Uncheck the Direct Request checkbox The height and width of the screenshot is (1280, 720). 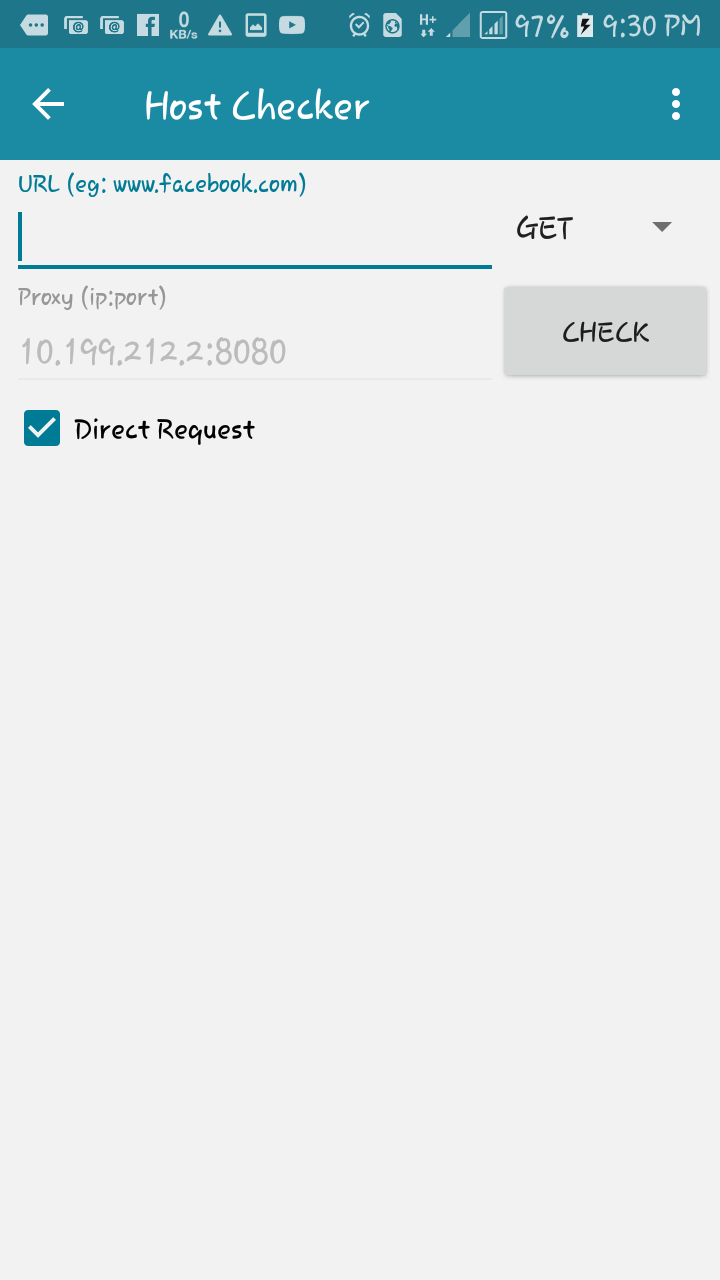tap(40, 428)
